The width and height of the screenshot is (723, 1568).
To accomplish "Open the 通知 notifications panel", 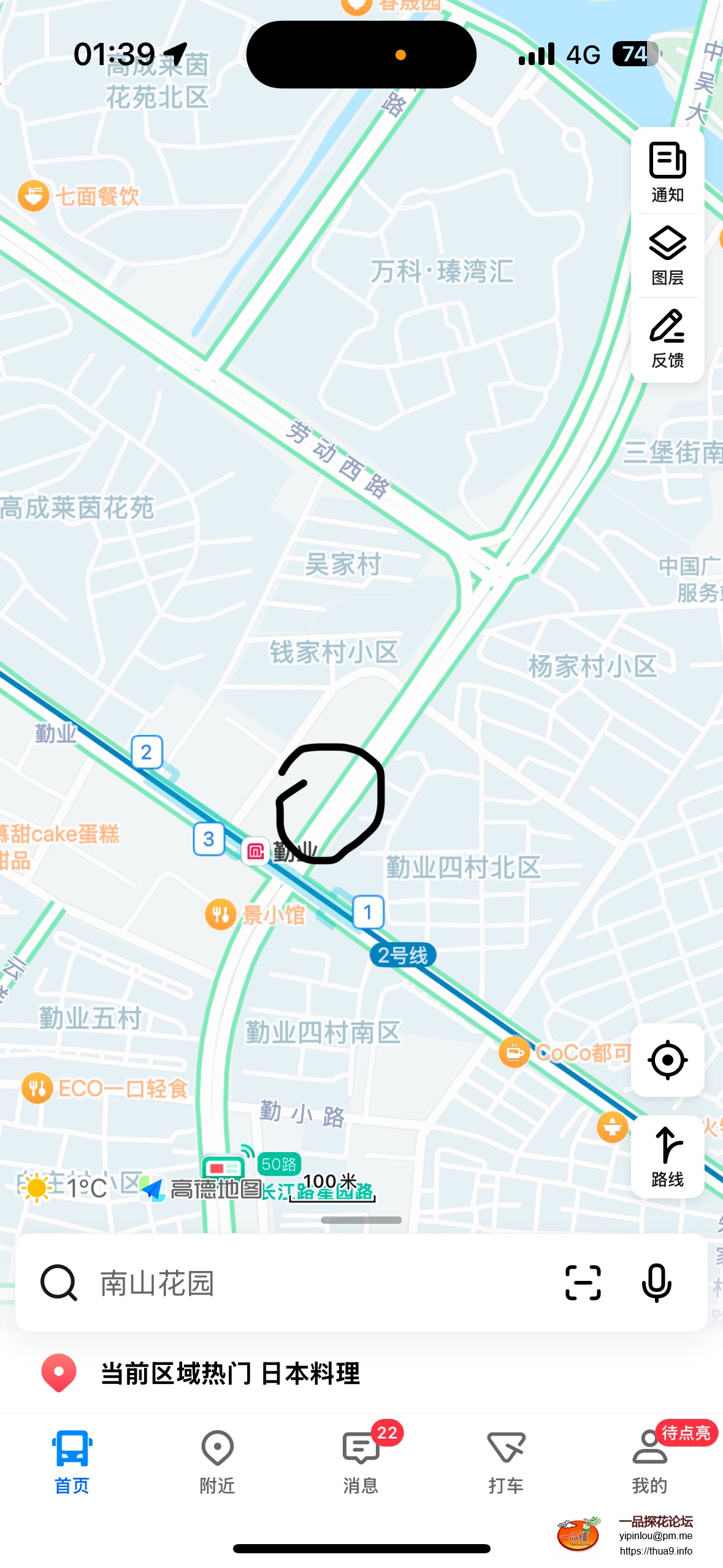I will (667, 171).
